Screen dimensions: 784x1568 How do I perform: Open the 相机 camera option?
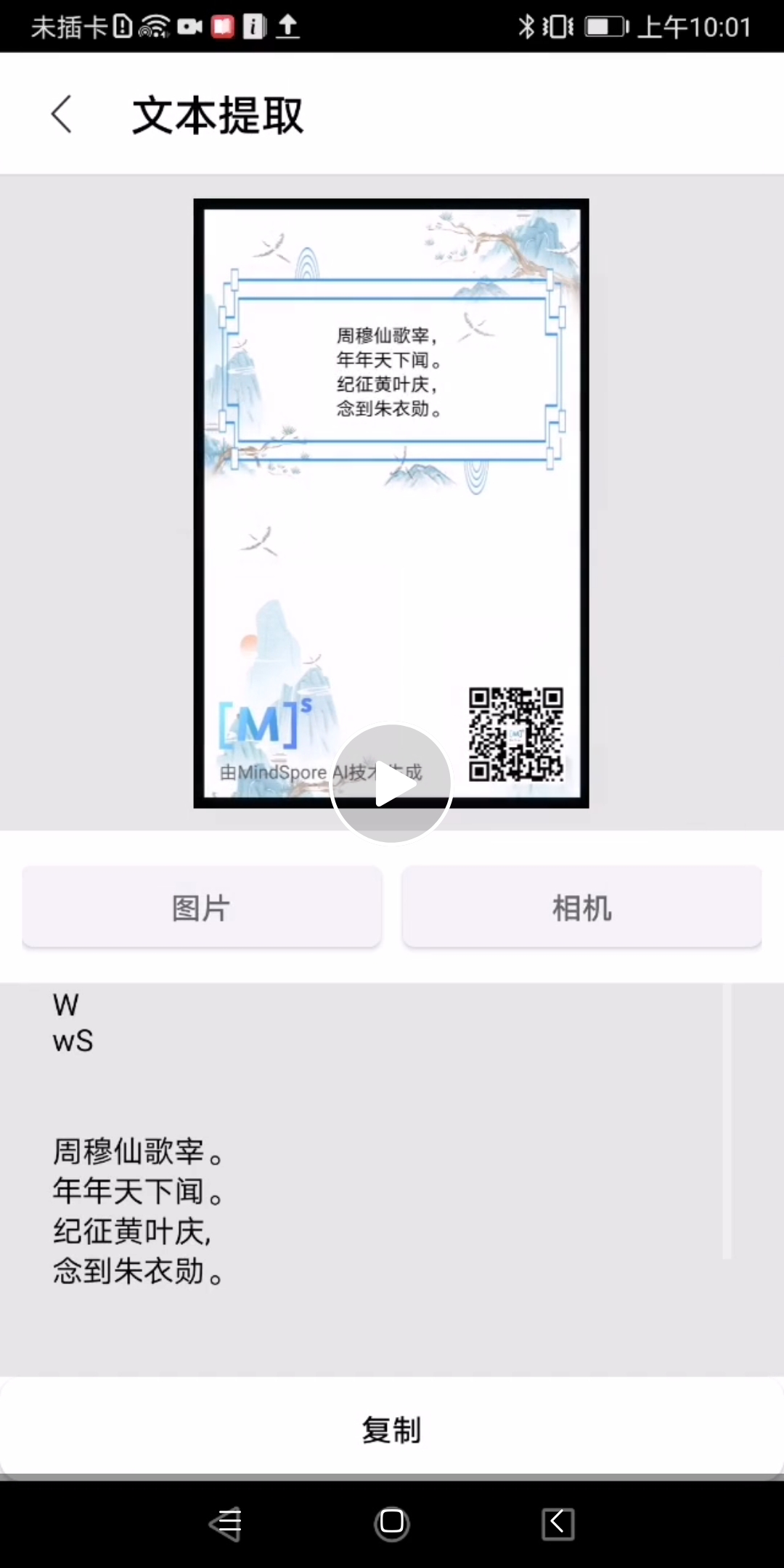581,907
